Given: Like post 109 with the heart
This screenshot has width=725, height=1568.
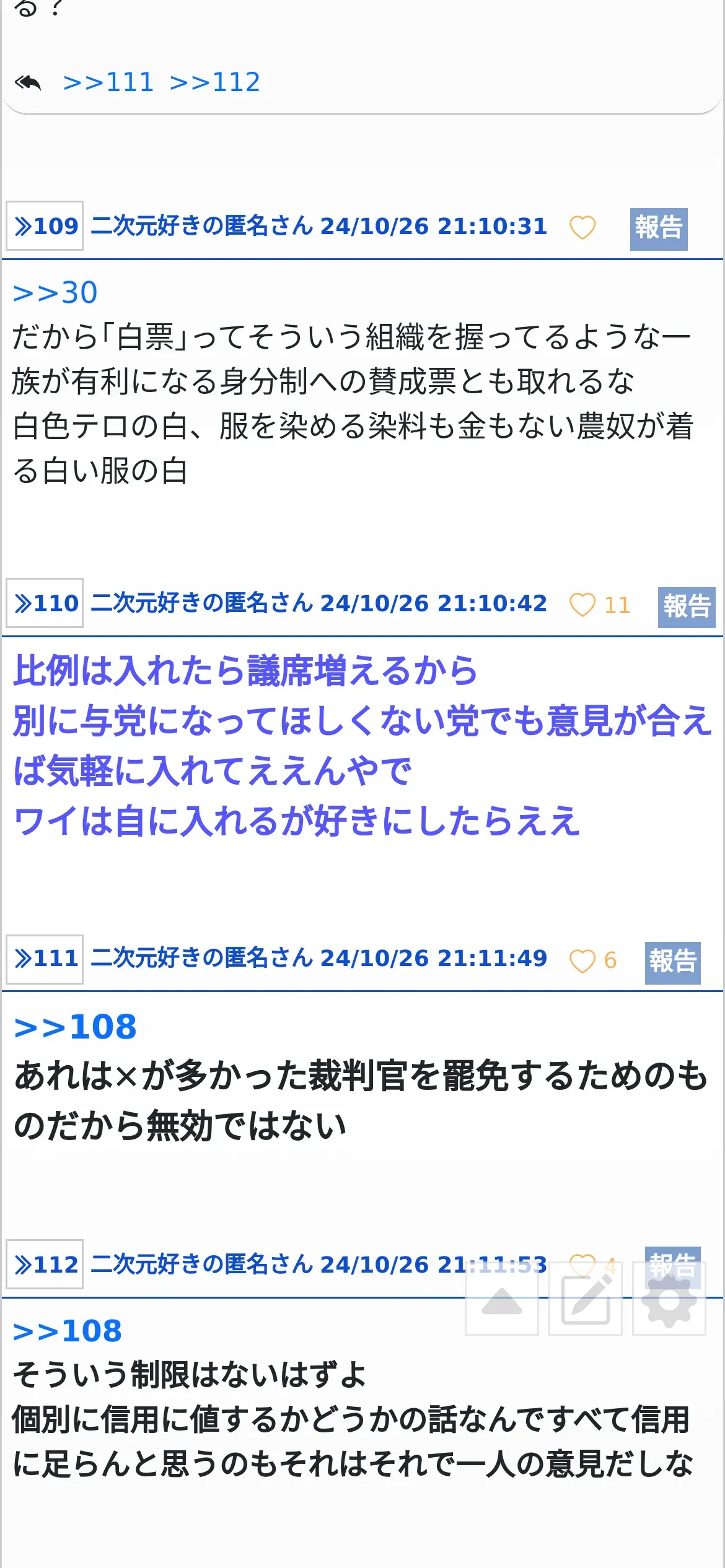Looking at the screenshot, I should click(x=582, y=227).
